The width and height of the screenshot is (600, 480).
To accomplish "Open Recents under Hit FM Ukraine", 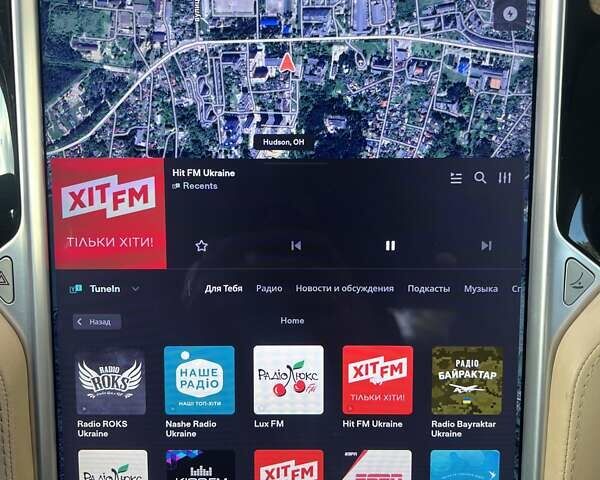I will (x=199, y=186).
